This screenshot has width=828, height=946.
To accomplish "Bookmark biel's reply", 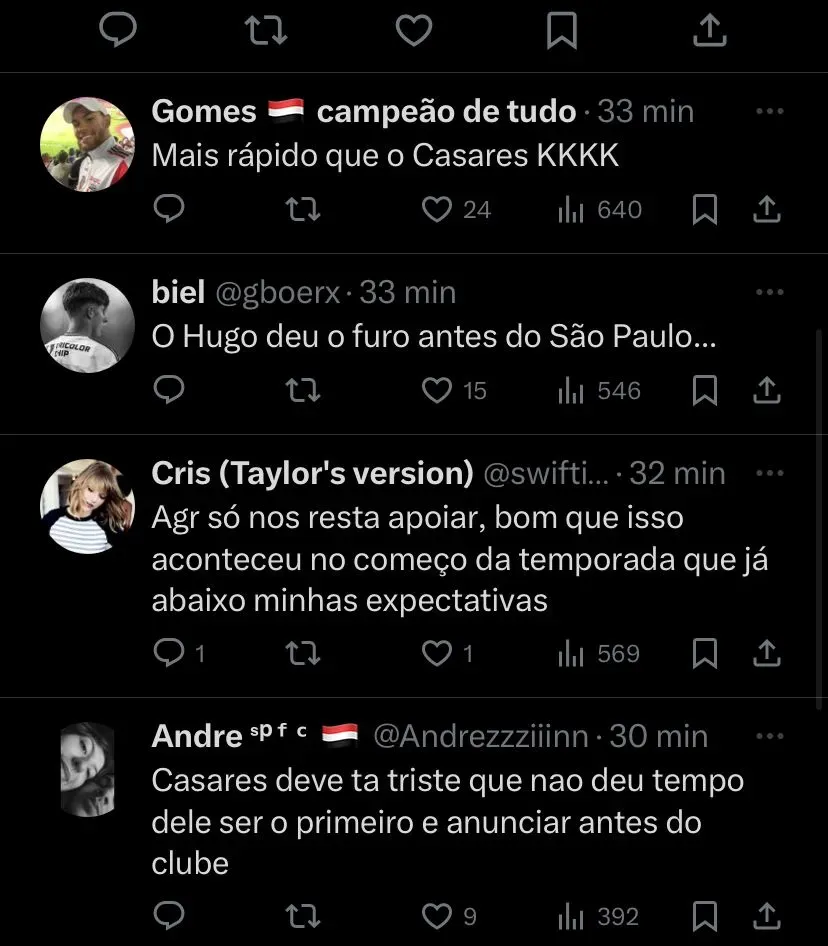I will (x=705, y=390).
